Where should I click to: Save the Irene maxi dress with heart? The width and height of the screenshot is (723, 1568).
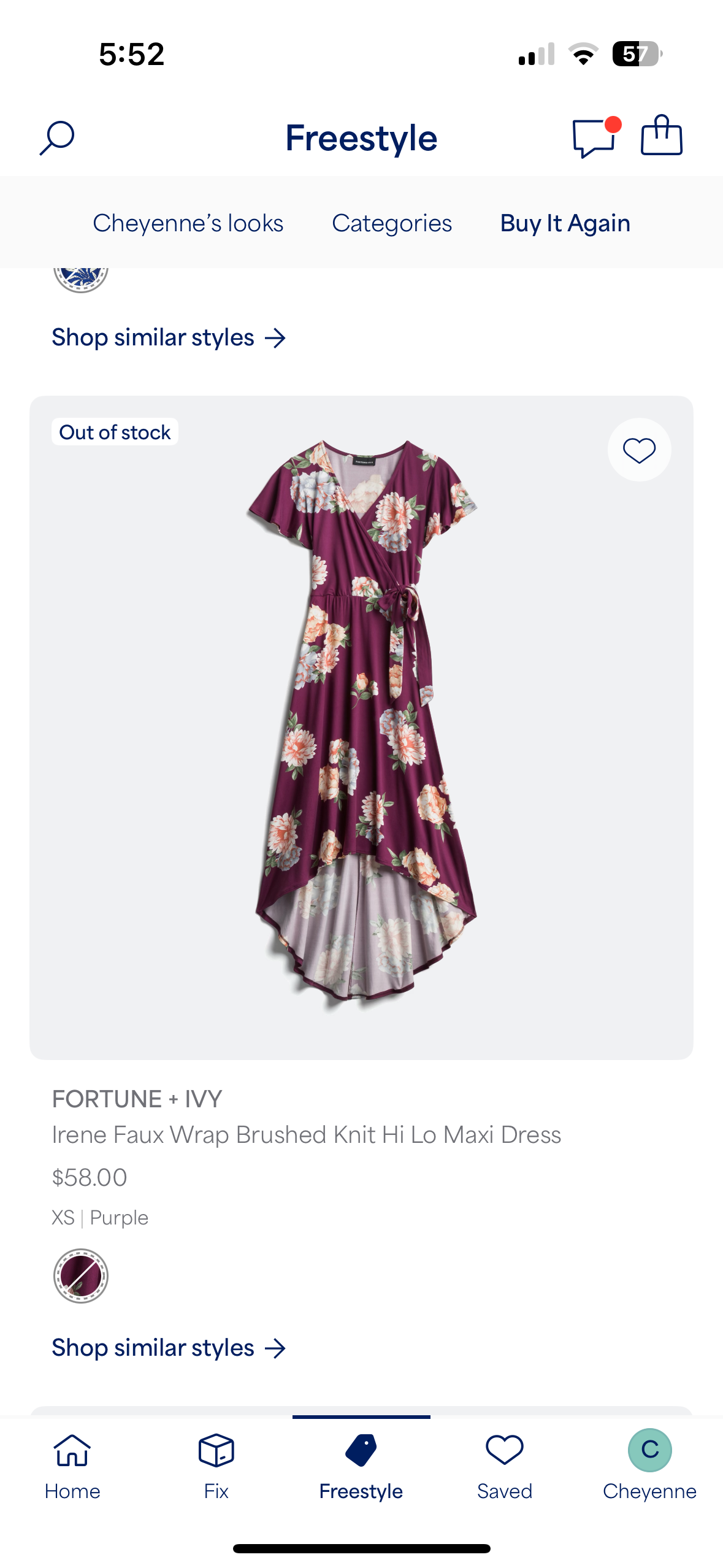tap(639, 450)
